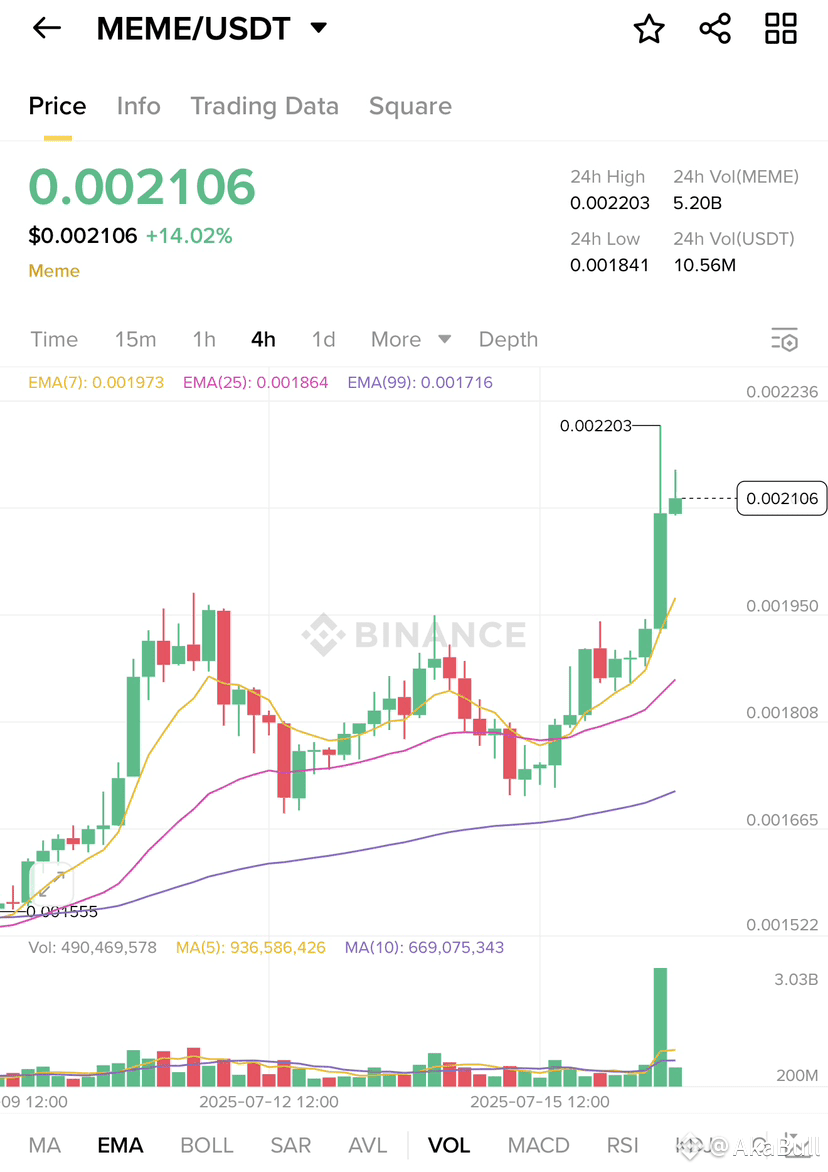This screenshot has width=828, height=1172.
Task: Expand the More intervals dropdown
Action: [x=410, y=339]
